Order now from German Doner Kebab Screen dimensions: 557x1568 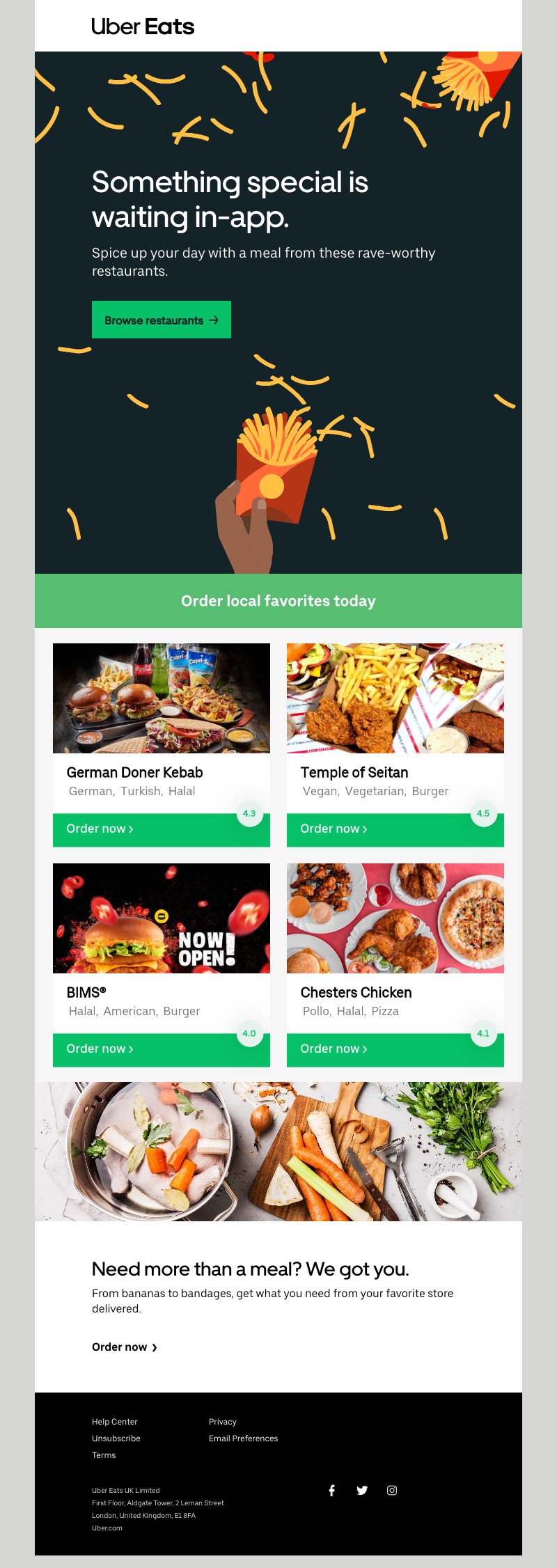point(100,829)
